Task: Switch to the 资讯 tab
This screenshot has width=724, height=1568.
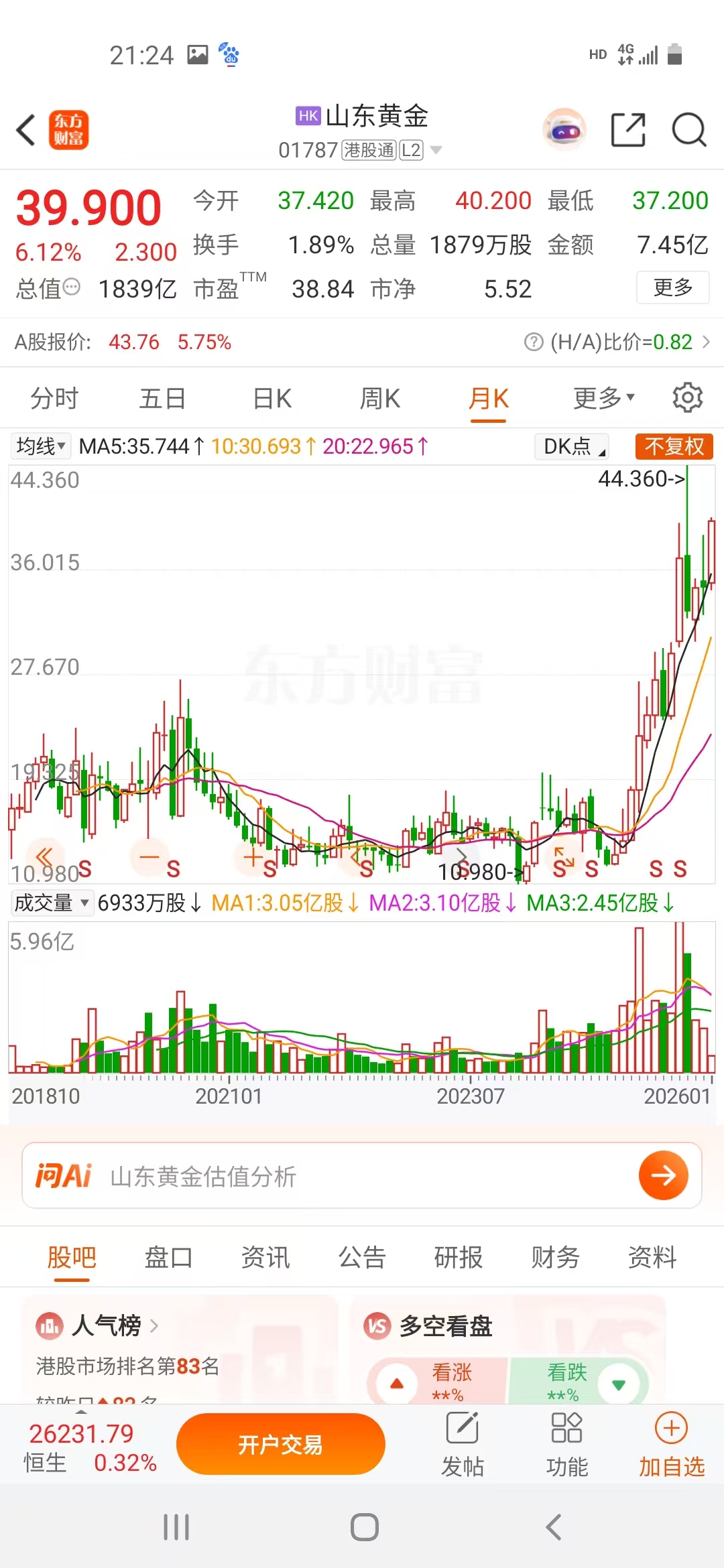Action: click(265, 1257)
